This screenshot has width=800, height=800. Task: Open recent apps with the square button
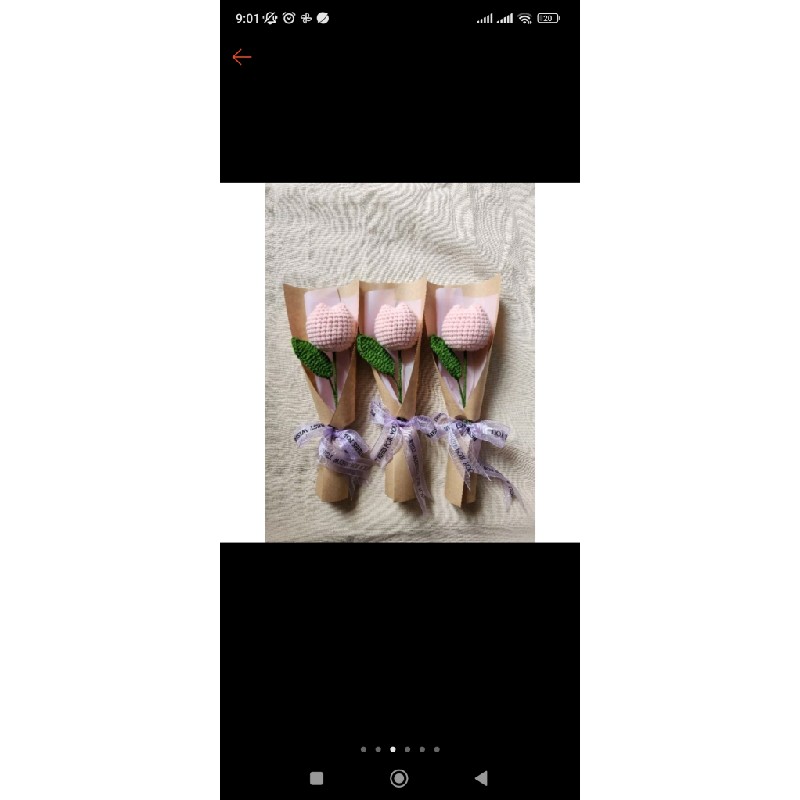point(317,778)
